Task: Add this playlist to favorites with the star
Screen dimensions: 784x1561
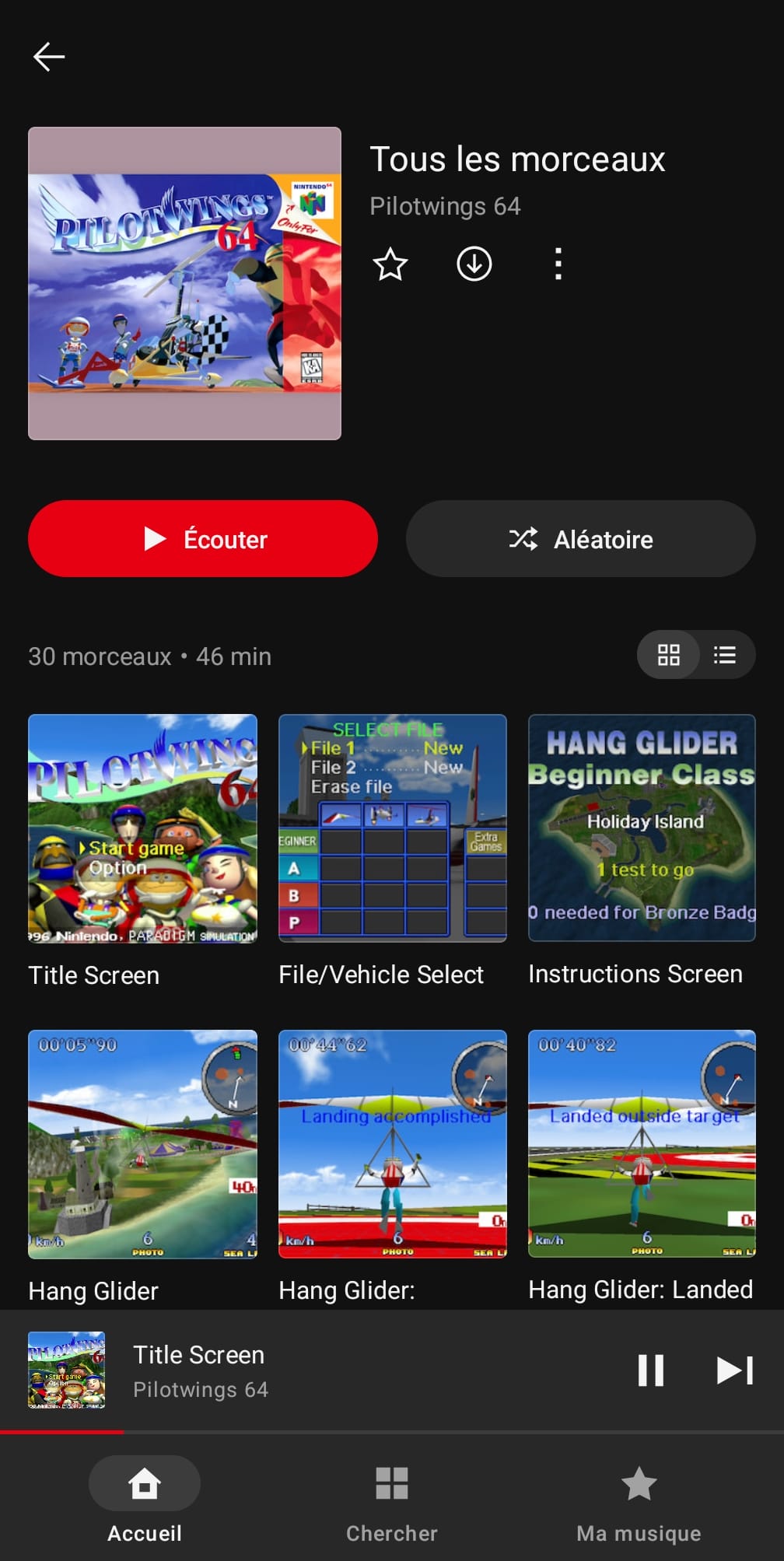Action: [390, 264]
